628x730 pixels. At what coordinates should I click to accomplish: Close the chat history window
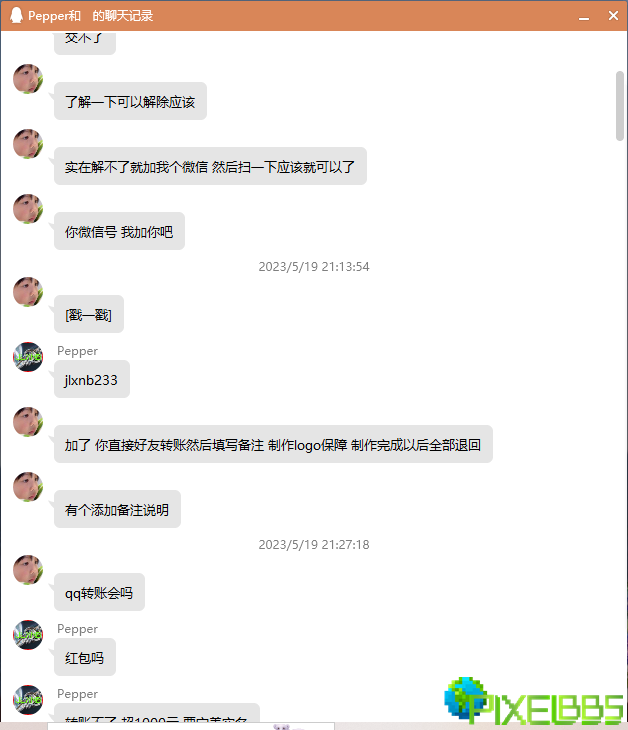point(613,16)
